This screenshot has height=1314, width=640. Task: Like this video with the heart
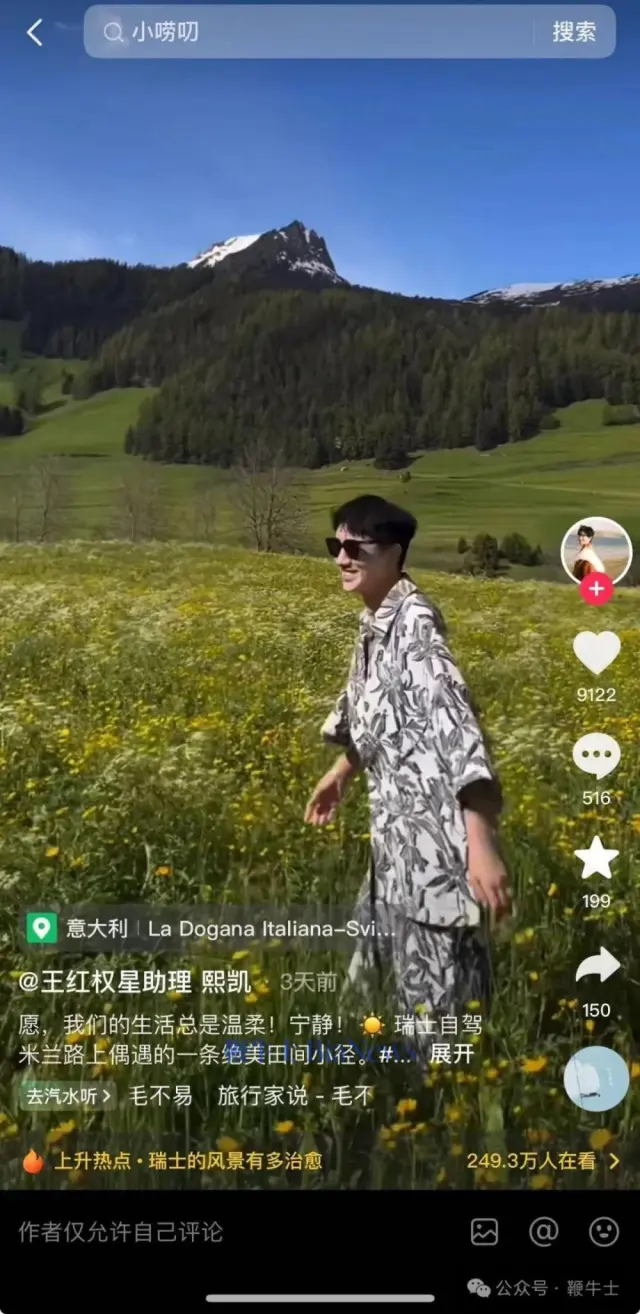pyautogui.click(x=596, y=653)
